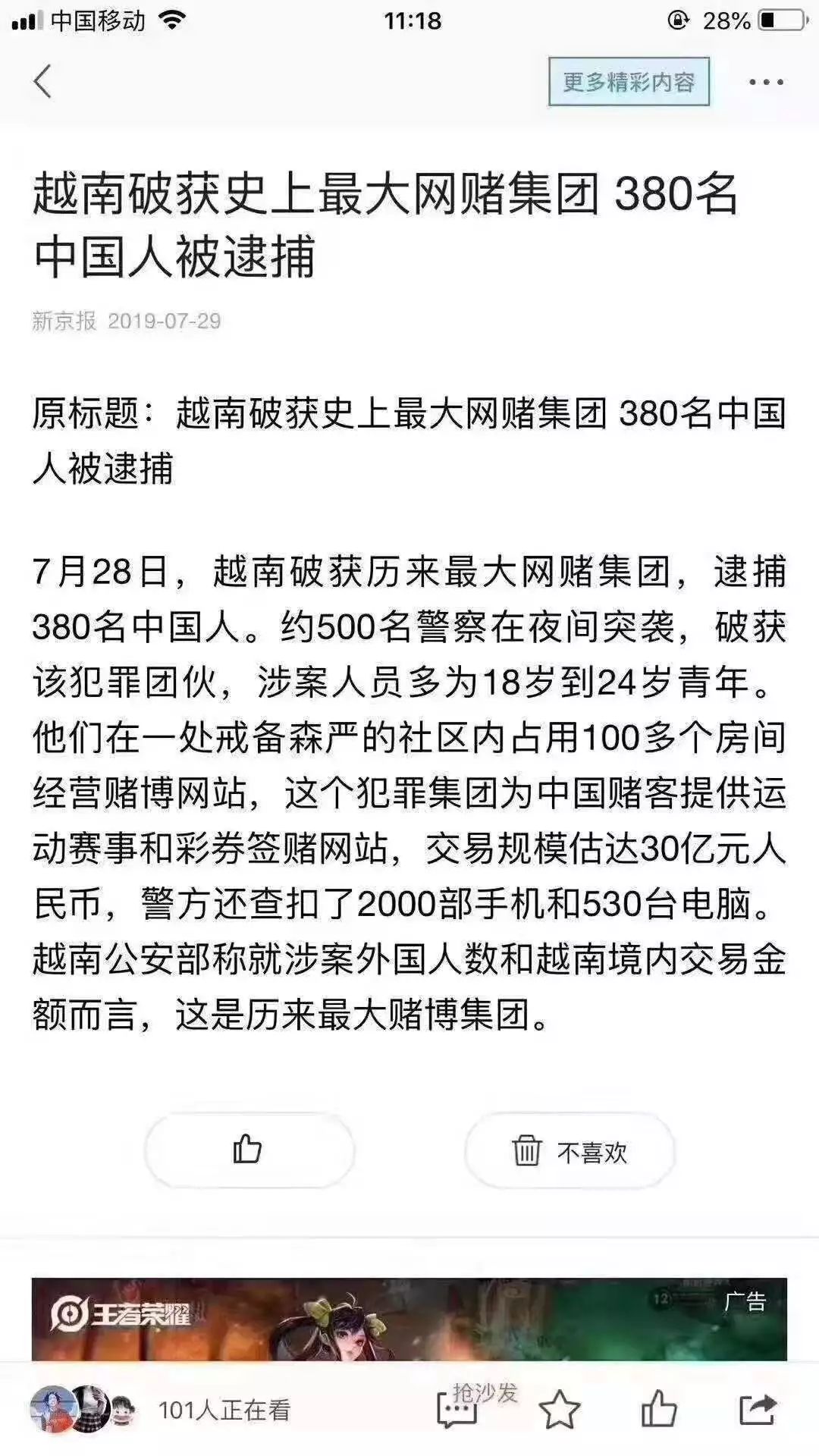This screenshot has height=1456, width=819.
Task: Open the three-dot overflow menu
Action: [x=766, y=82]
